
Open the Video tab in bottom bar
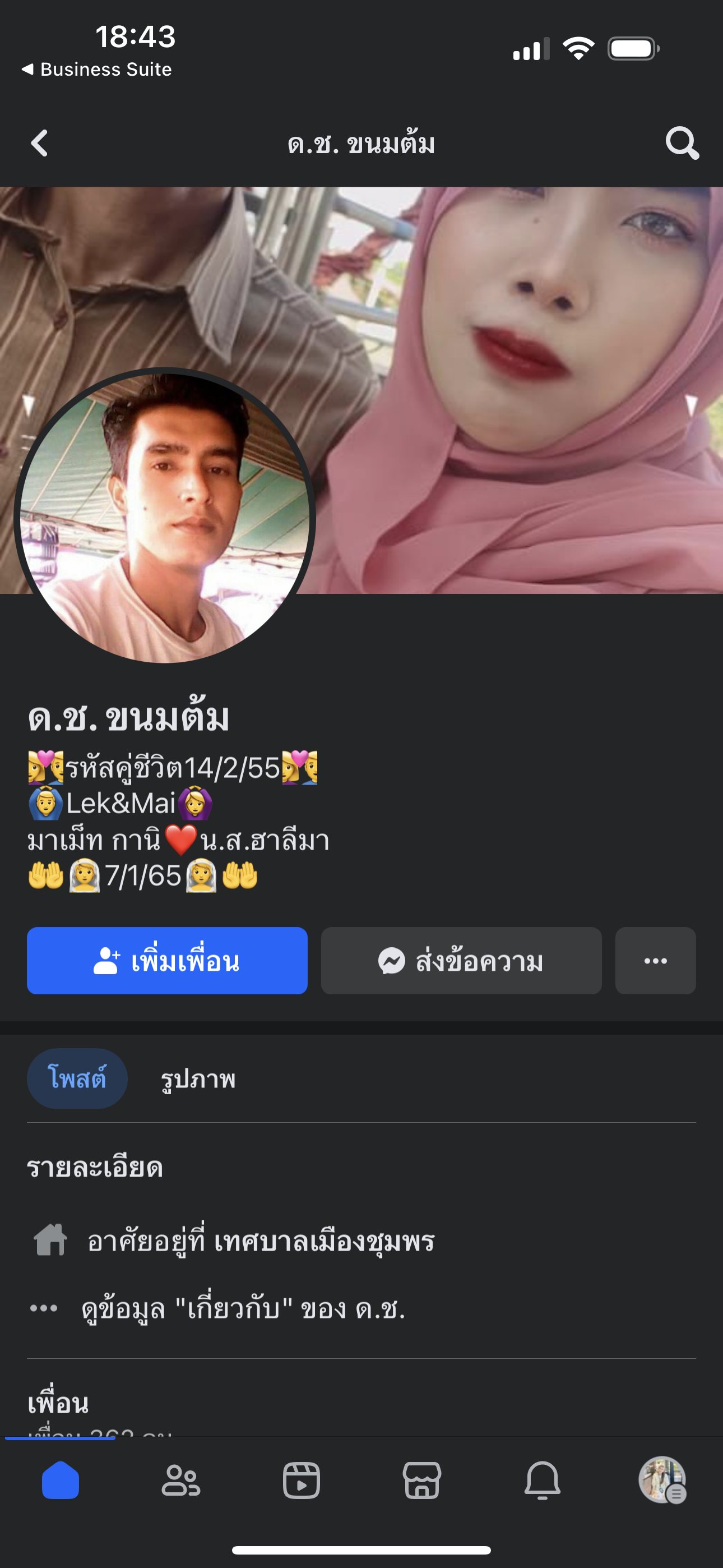(302, 1480)
